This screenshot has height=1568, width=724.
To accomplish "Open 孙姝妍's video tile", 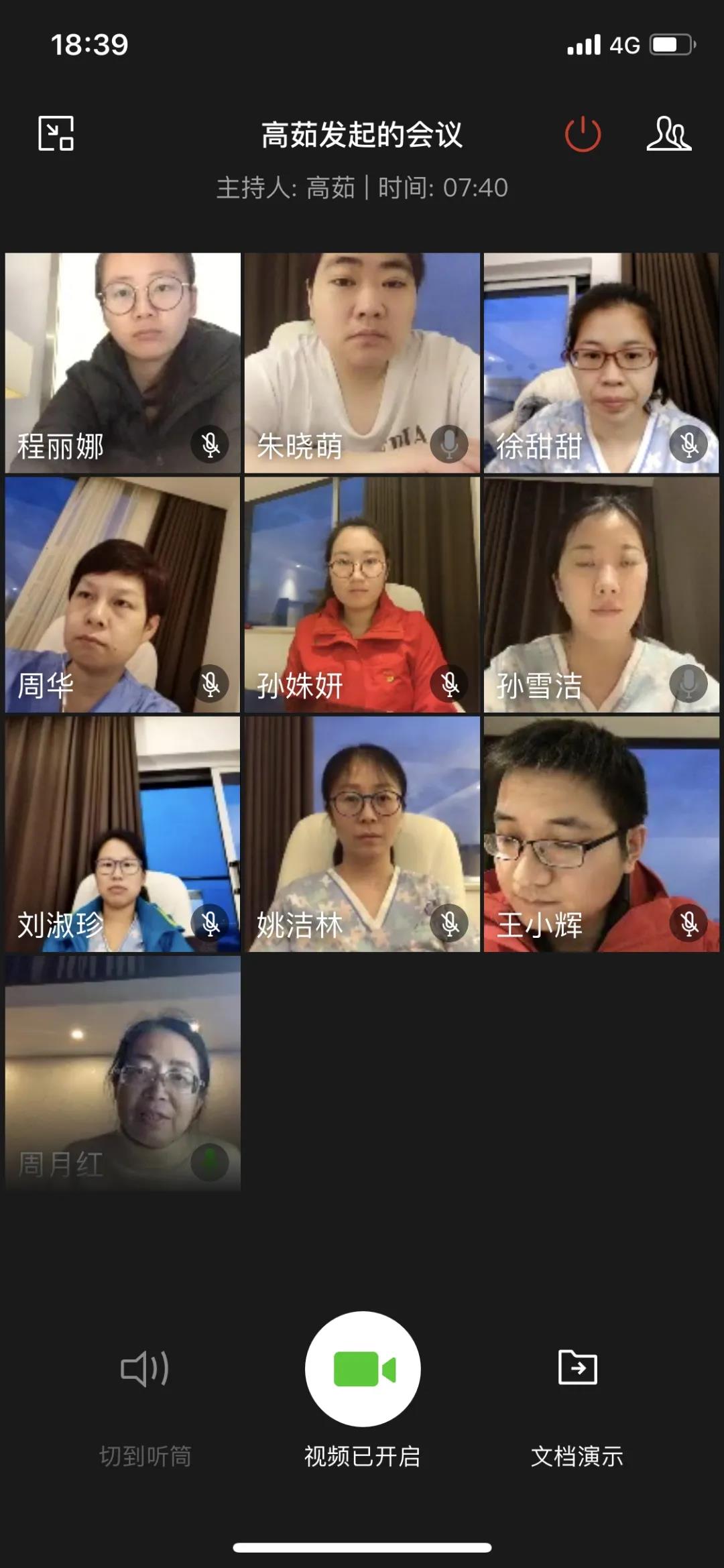I will coord(362,595).
